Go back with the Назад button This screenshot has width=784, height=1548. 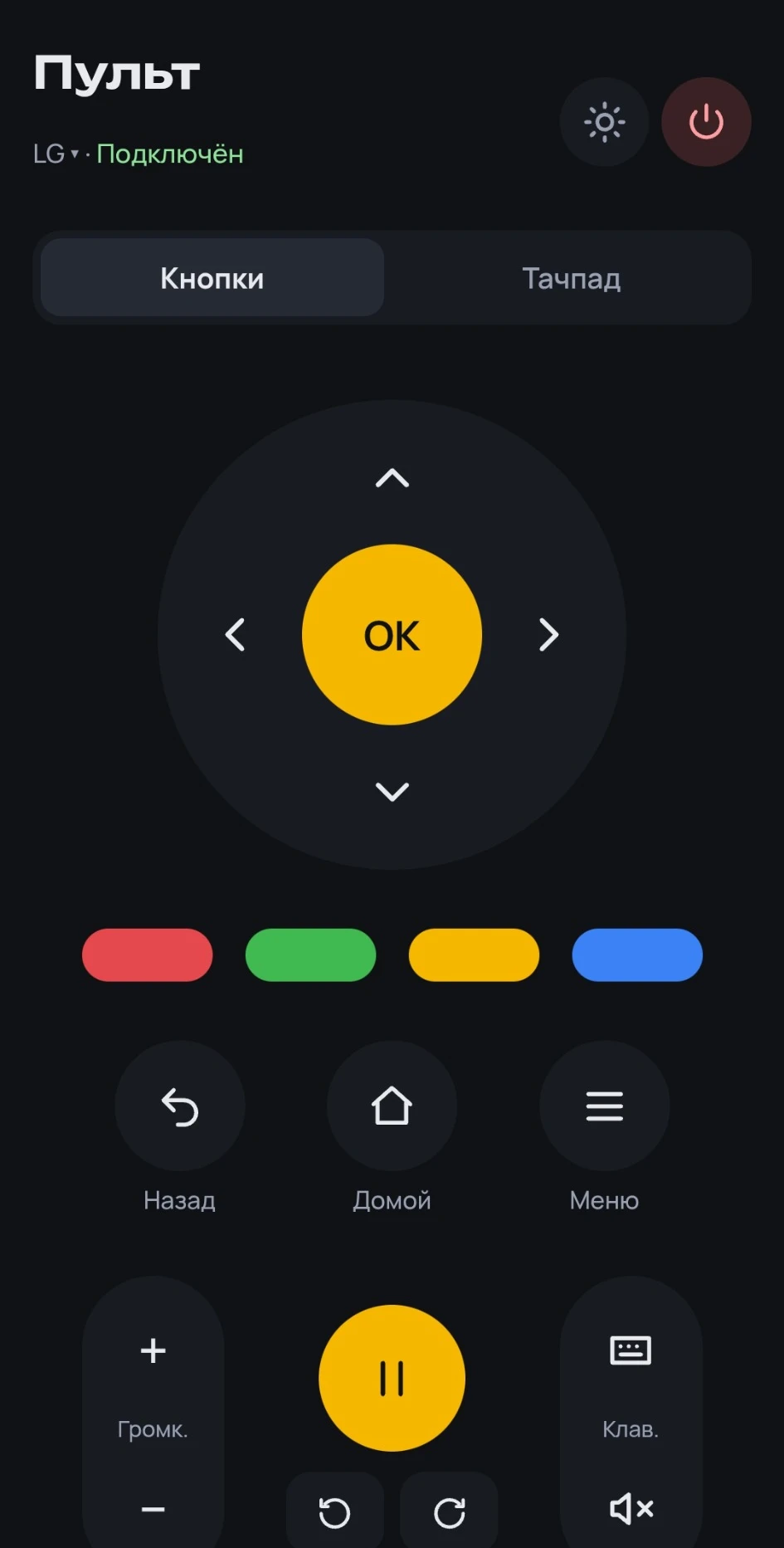pos(180,1106)
